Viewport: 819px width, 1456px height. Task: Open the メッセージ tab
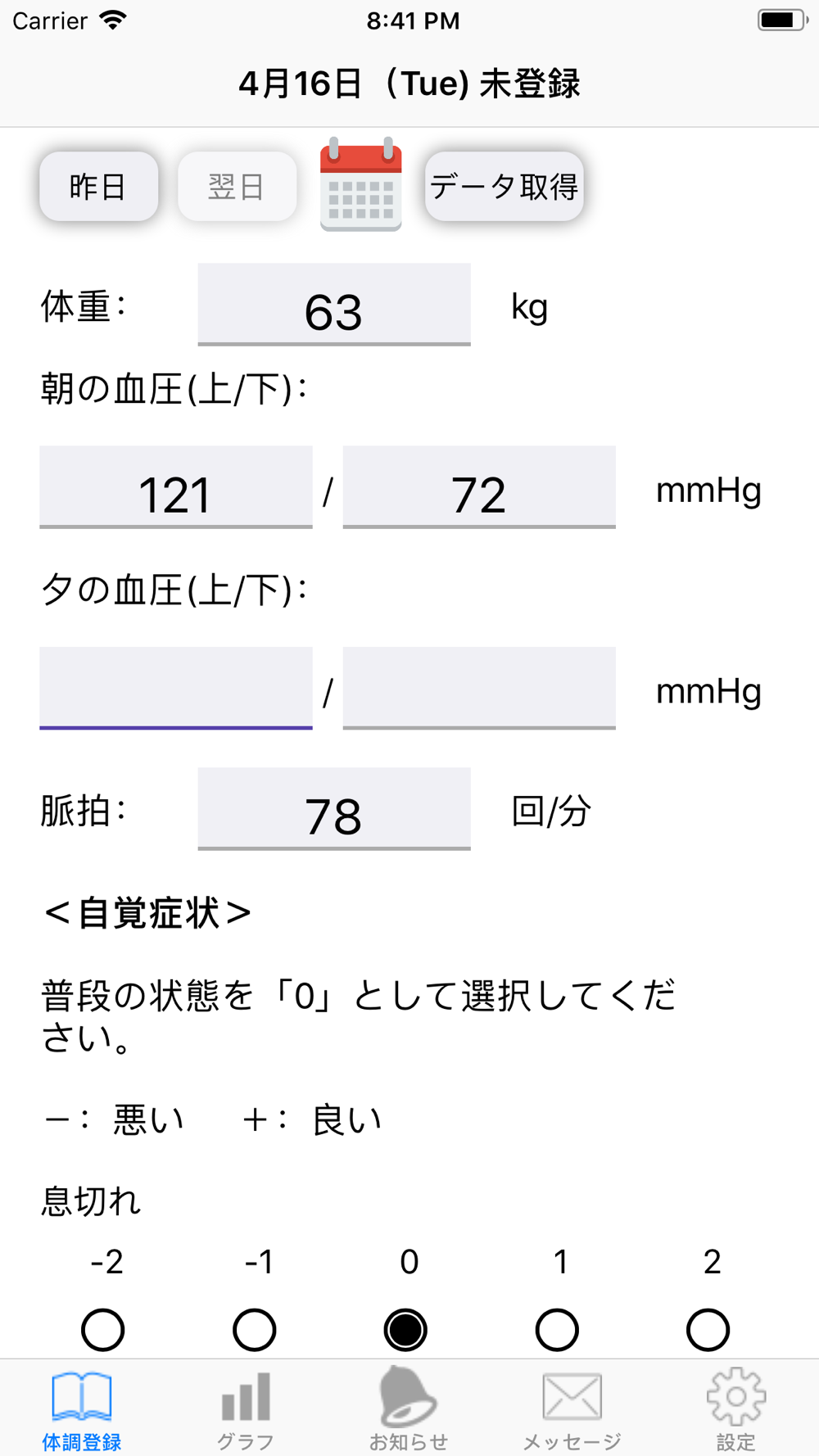click(x=572, y=1409)
